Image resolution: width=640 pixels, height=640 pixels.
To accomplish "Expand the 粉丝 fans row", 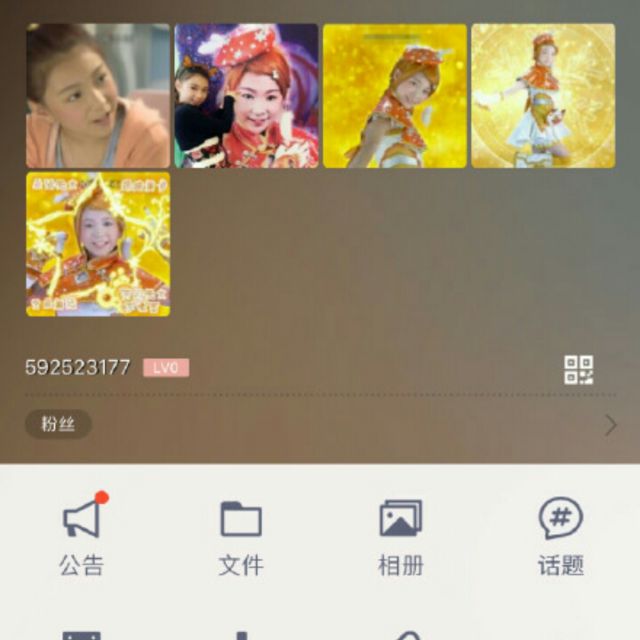I will pyautogui.click(x=610, y=425).
